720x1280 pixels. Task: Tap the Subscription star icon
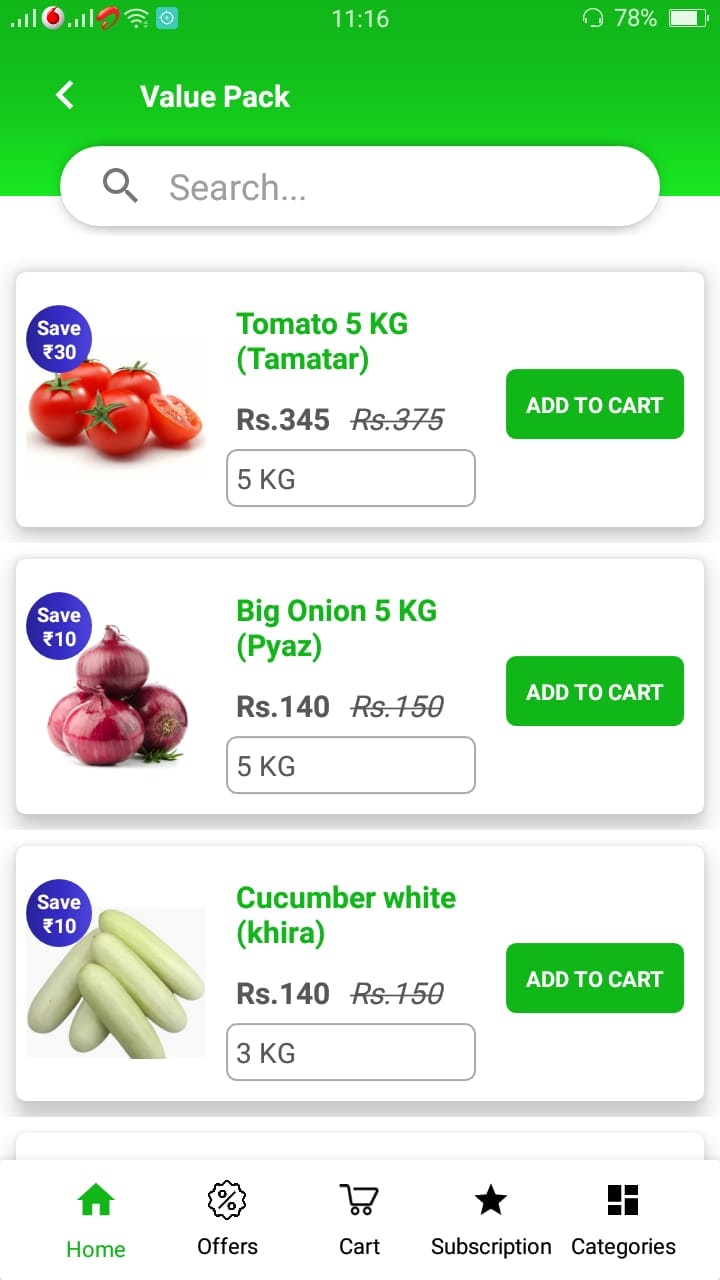click(490, 1198)
